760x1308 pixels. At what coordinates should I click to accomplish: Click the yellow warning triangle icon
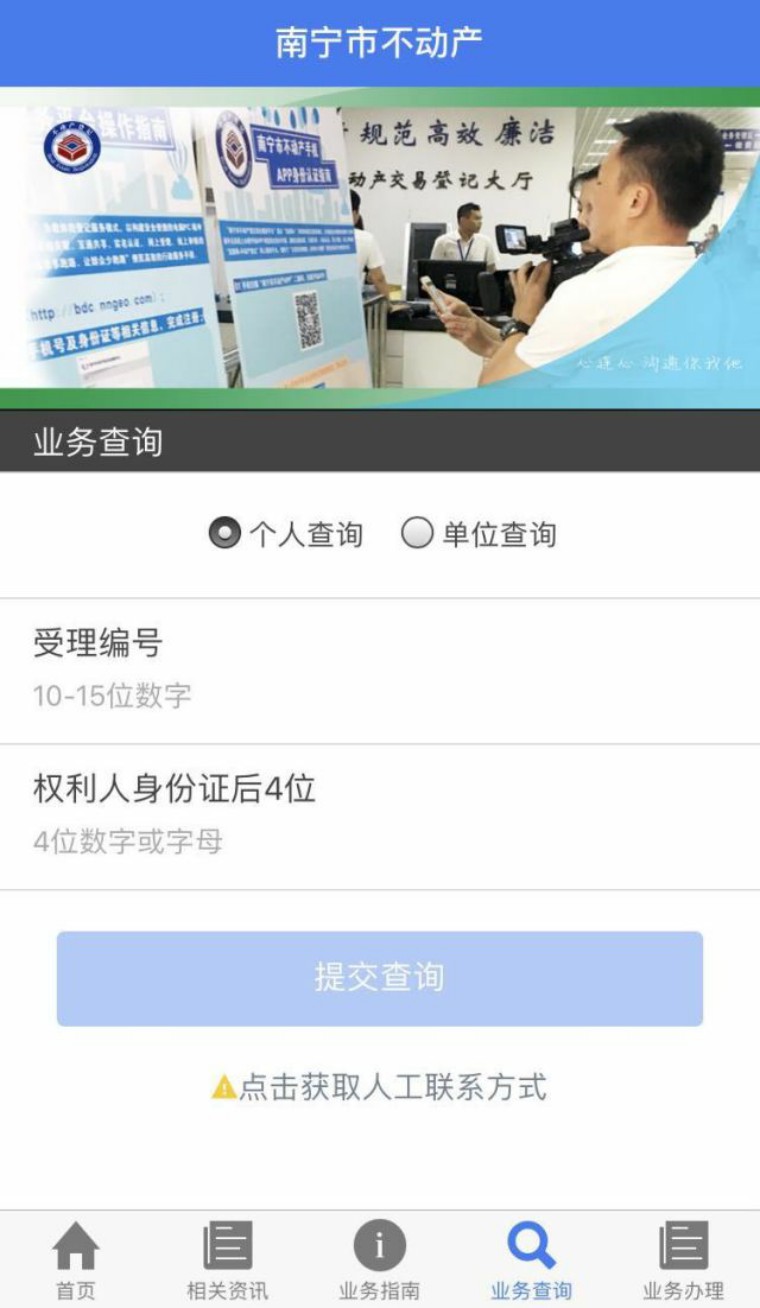click(x=222, y=1086)
